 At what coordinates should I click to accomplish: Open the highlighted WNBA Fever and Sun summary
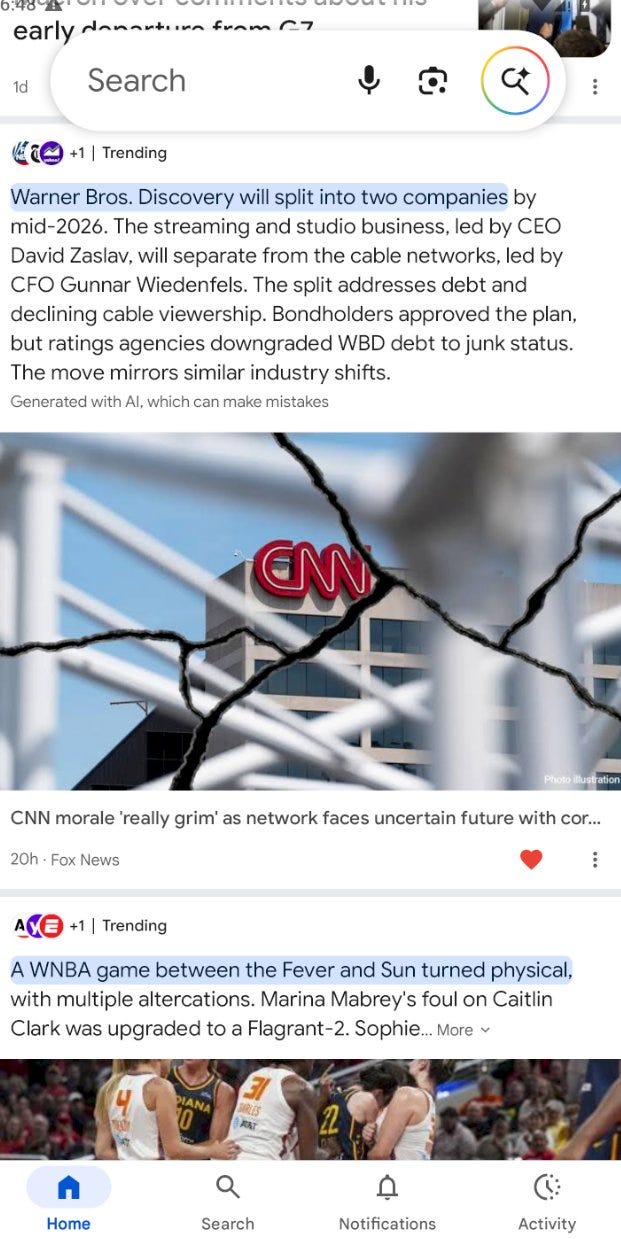click(291, 970)
